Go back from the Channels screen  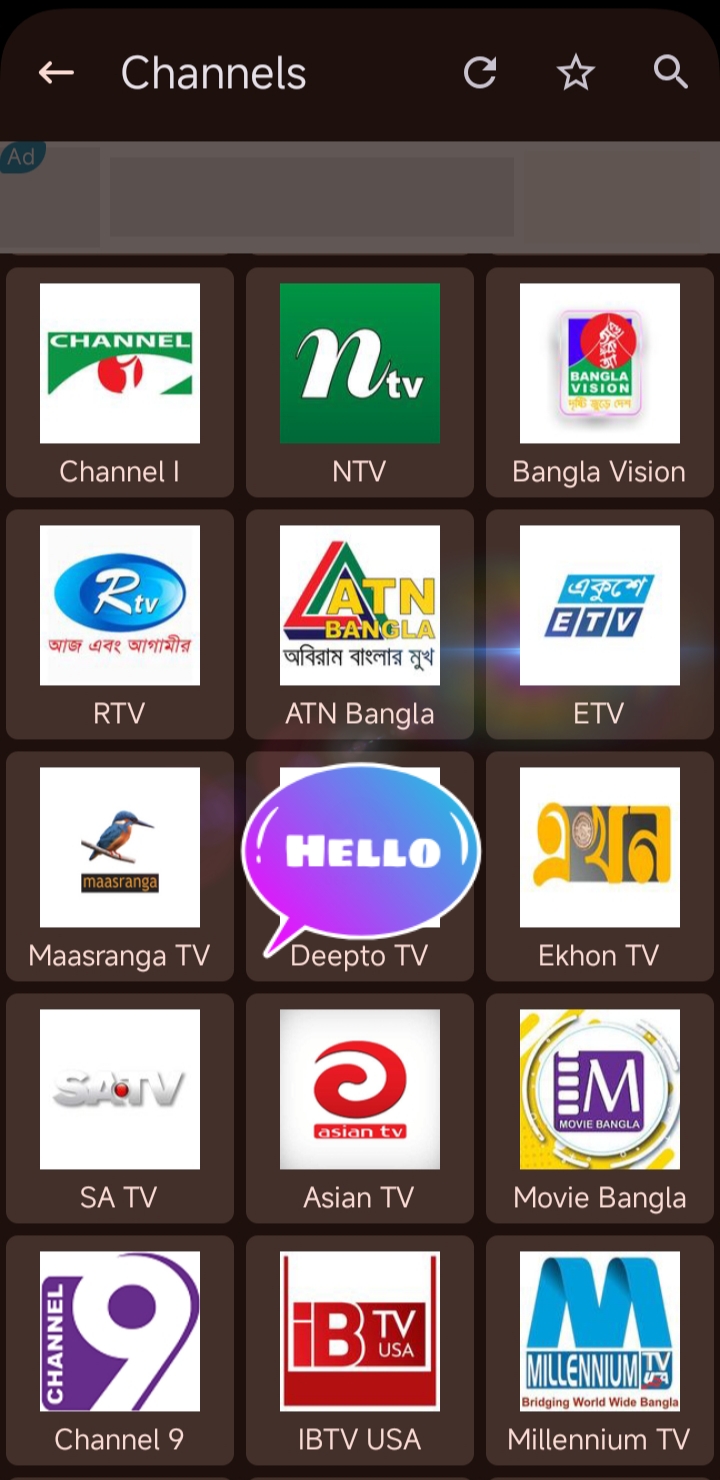(56, 73)
